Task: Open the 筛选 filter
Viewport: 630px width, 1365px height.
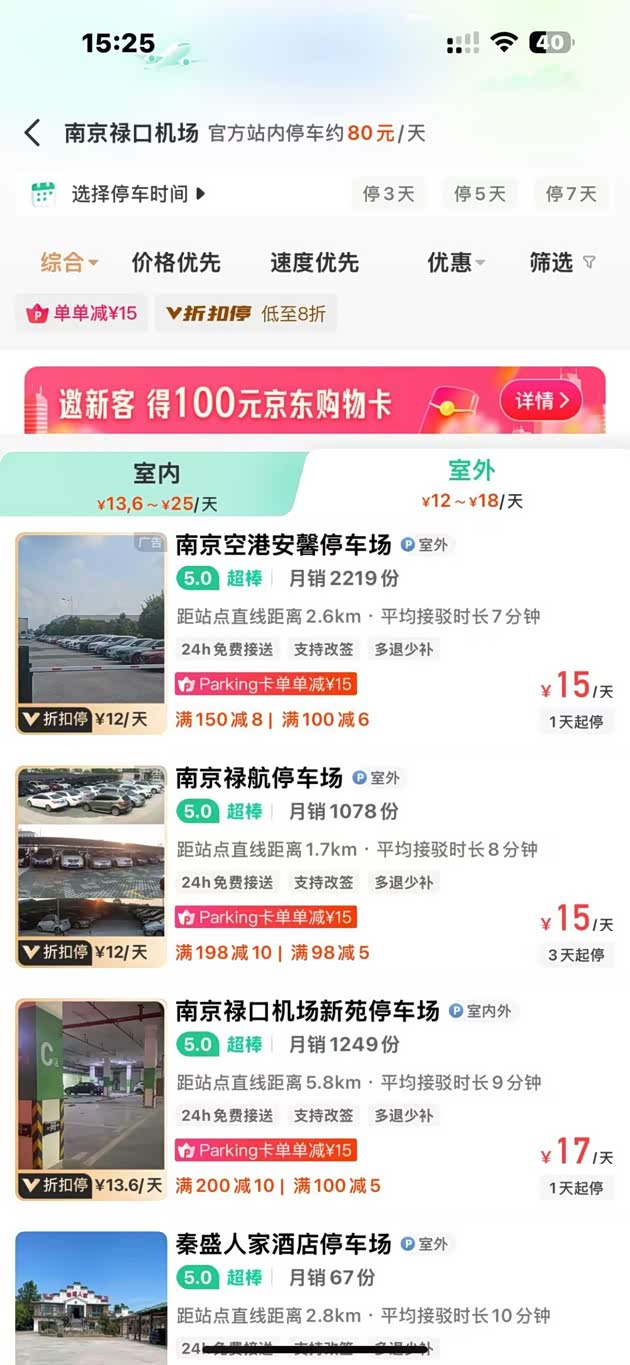Action: click(x=562, y=263)
